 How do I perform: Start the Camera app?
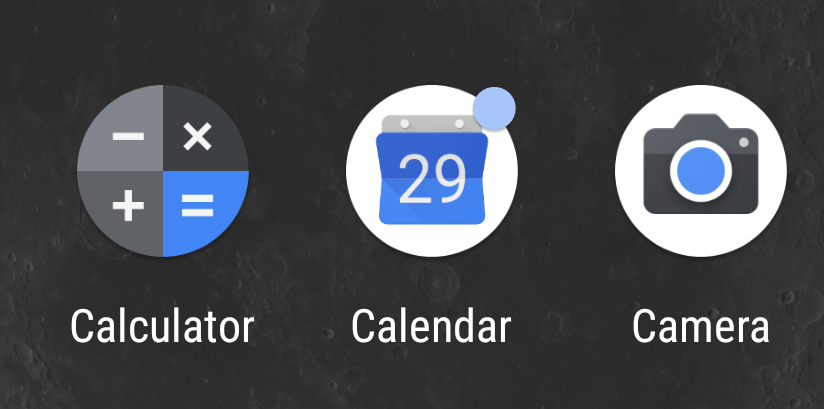coord(701,171)
